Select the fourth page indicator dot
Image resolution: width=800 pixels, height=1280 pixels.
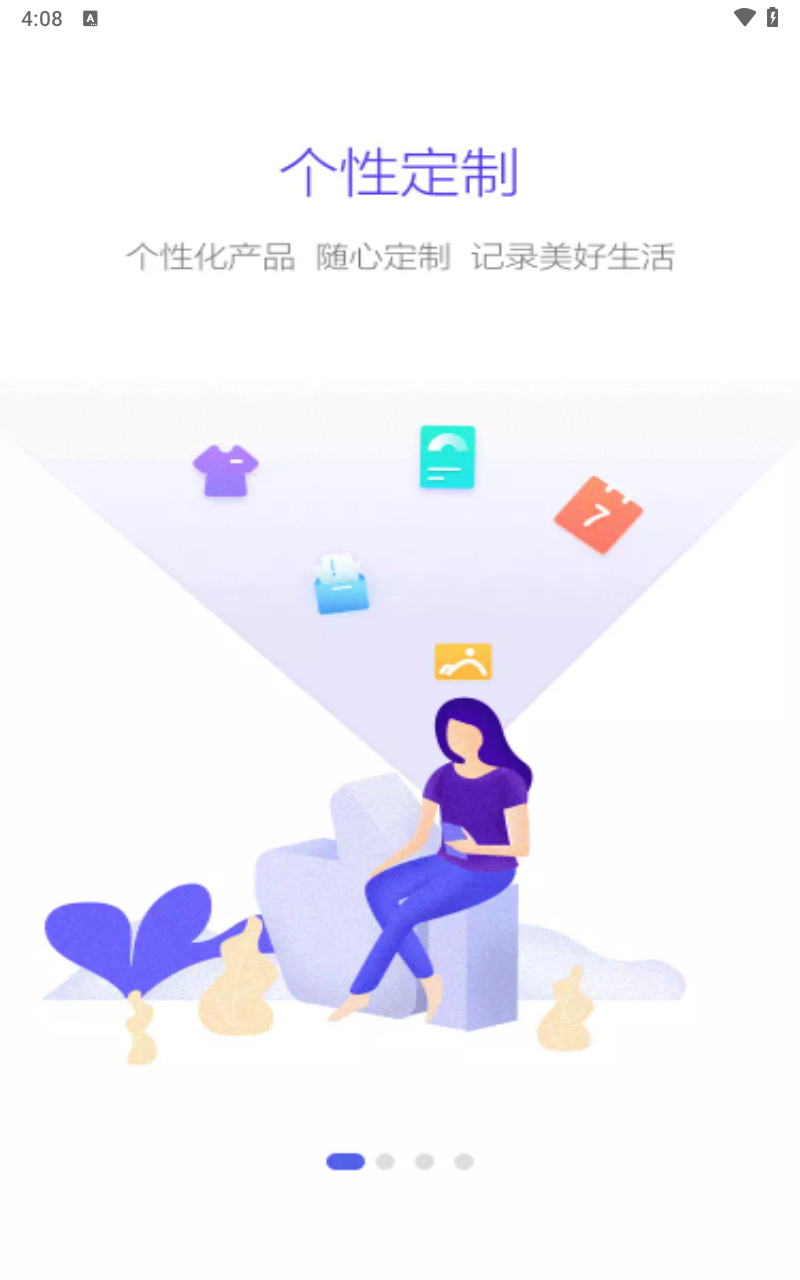(x=464, y=1161)
